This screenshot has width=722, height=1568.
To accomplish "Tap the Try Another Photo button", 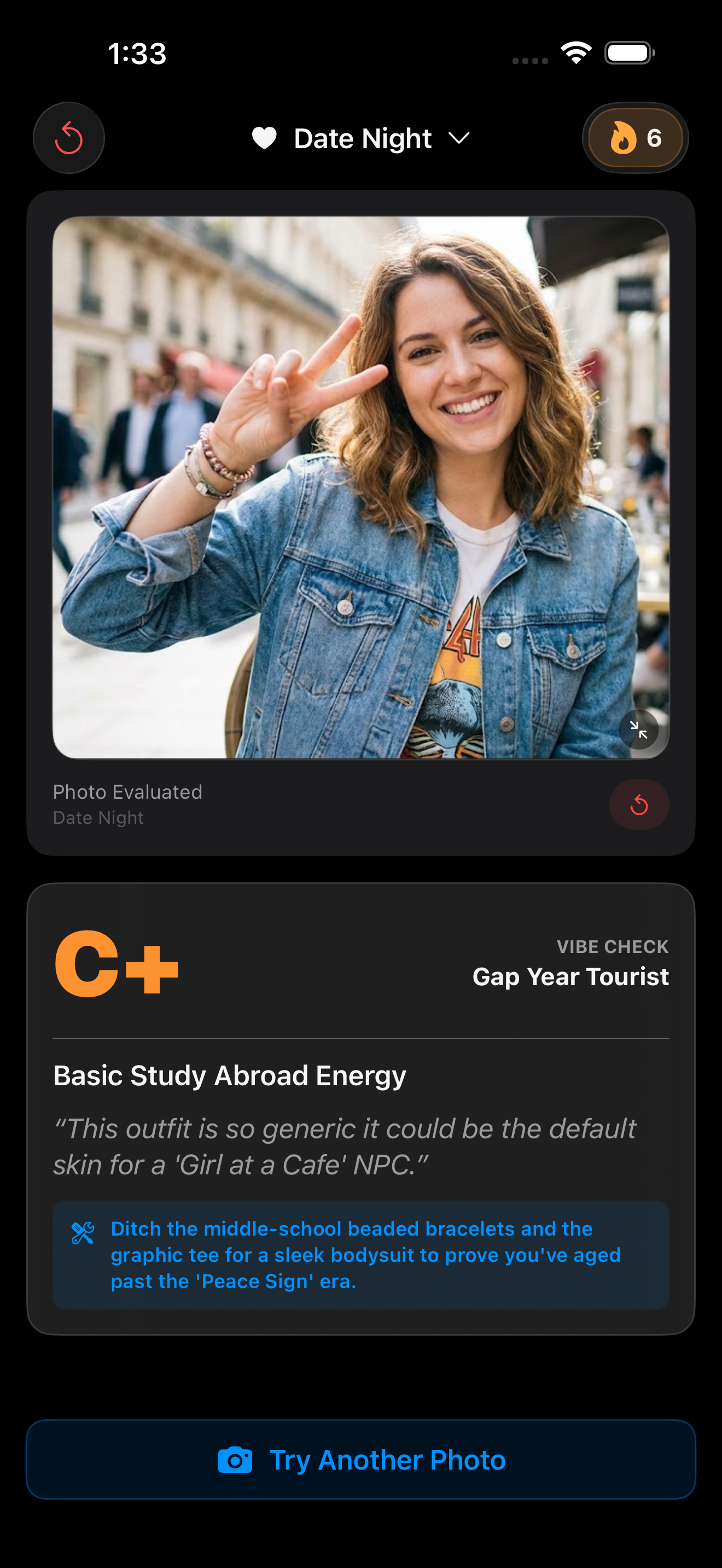I will pyautogui.click(x=360, y=1459).
